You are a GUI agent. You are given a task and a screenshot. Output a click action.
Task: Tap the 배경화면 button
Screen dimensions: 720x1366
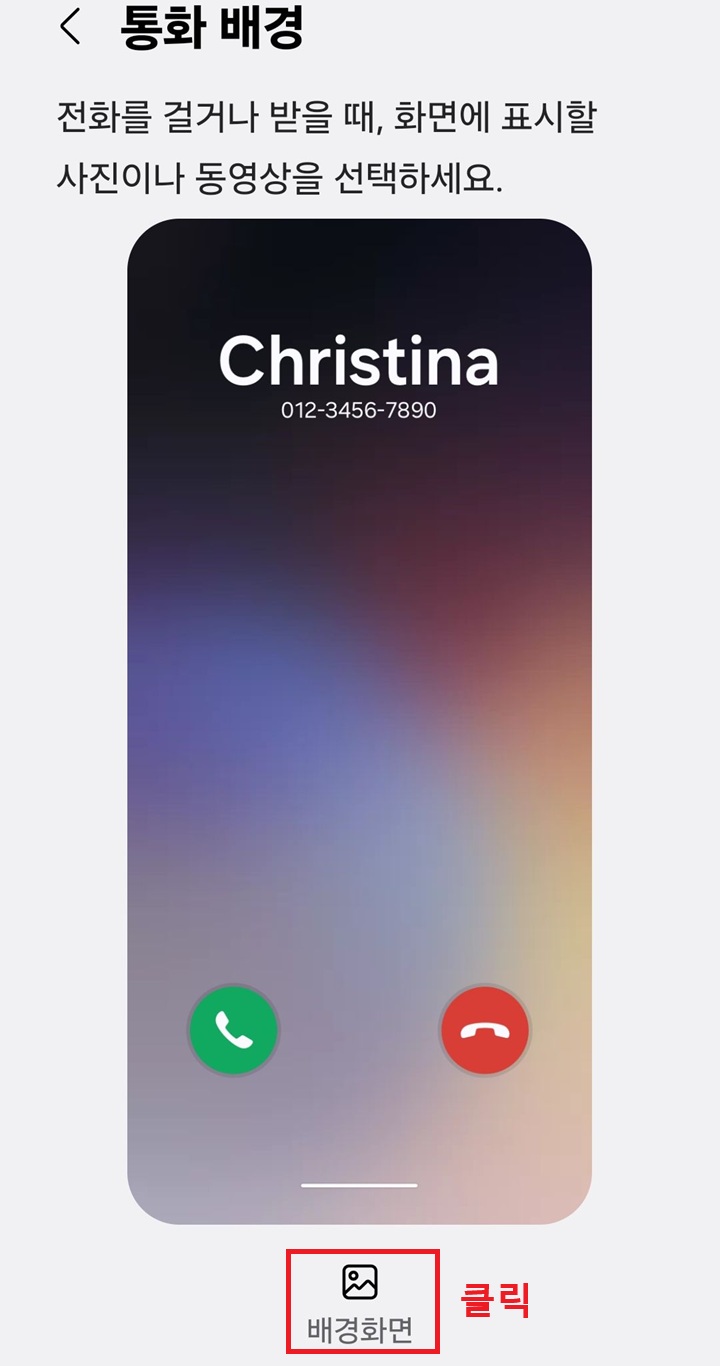coord(360,1304)
